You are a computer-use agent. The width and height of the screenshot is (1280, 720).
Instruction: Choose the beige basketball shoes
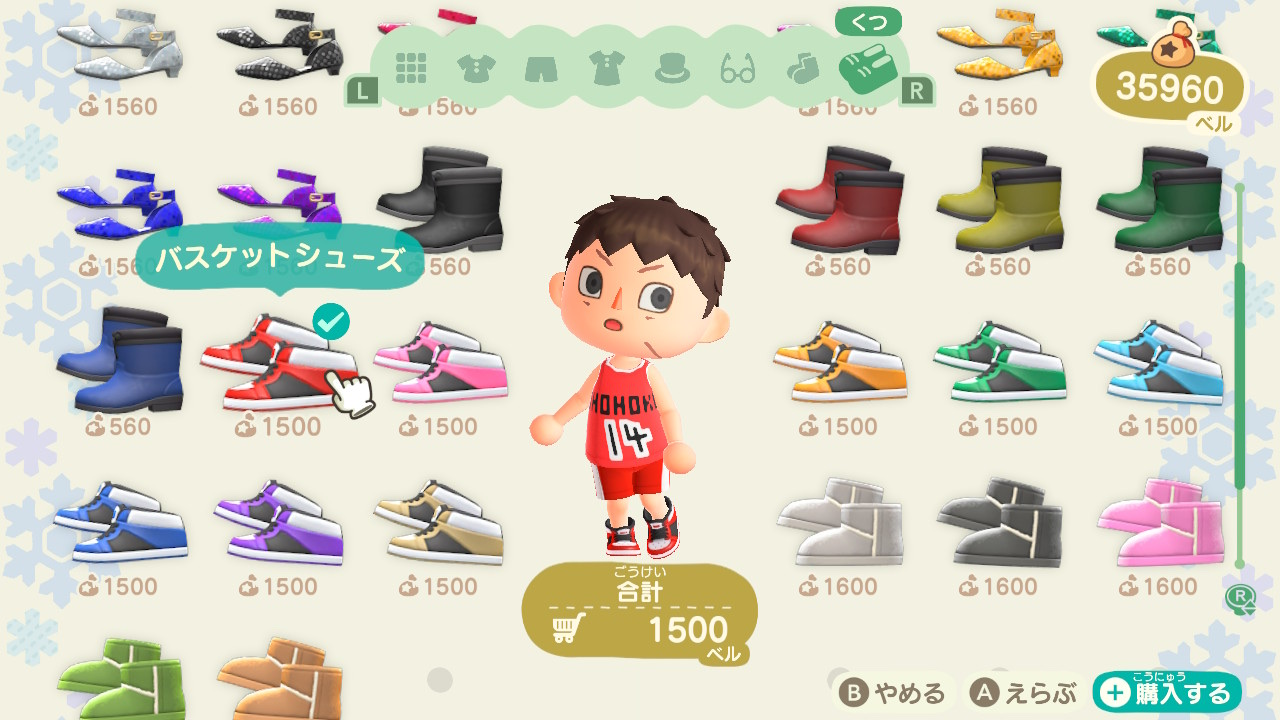click(440, 522)
